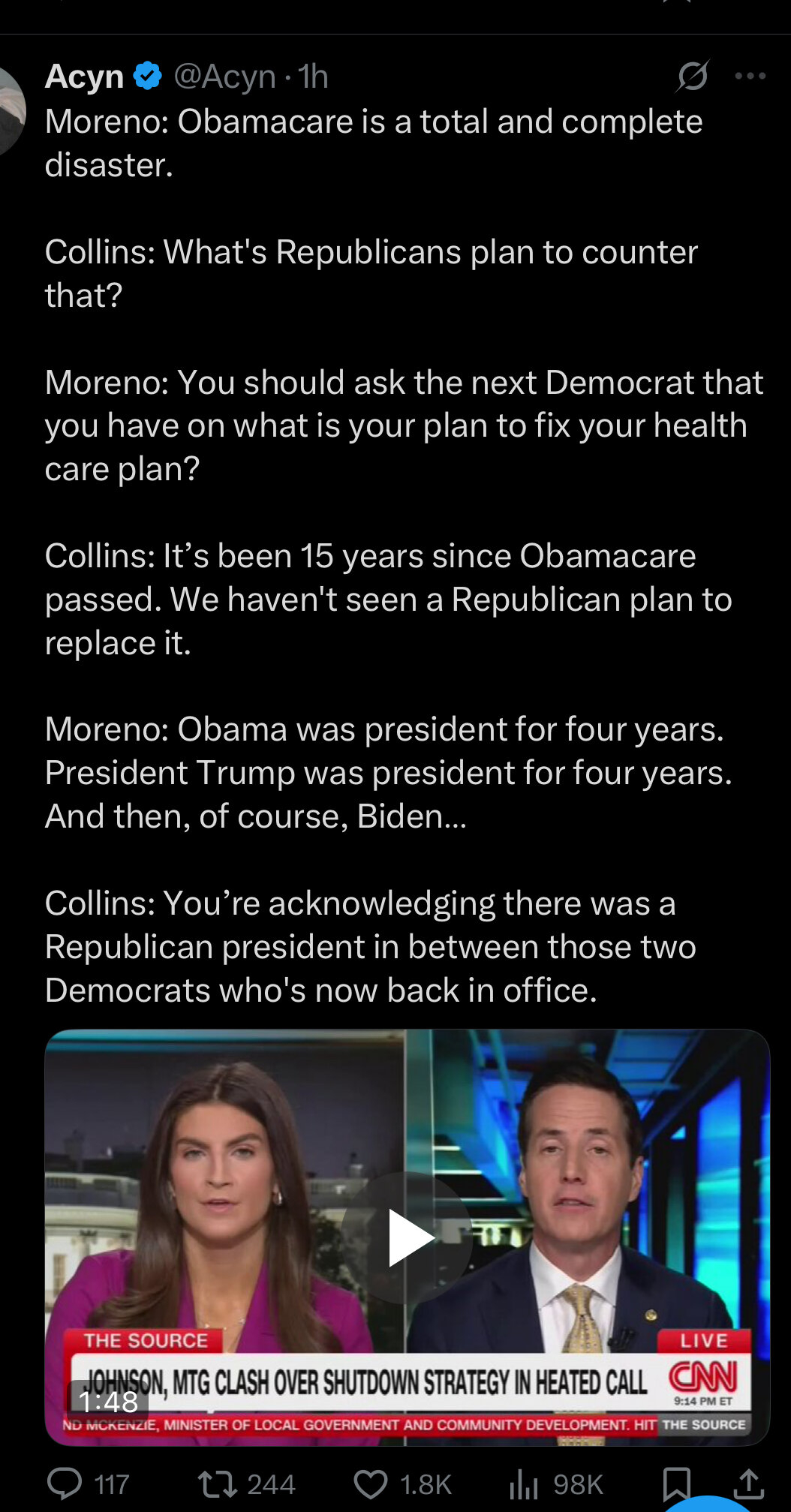
Task: View post analytics showing 98K views
Action: (525, 1483)
